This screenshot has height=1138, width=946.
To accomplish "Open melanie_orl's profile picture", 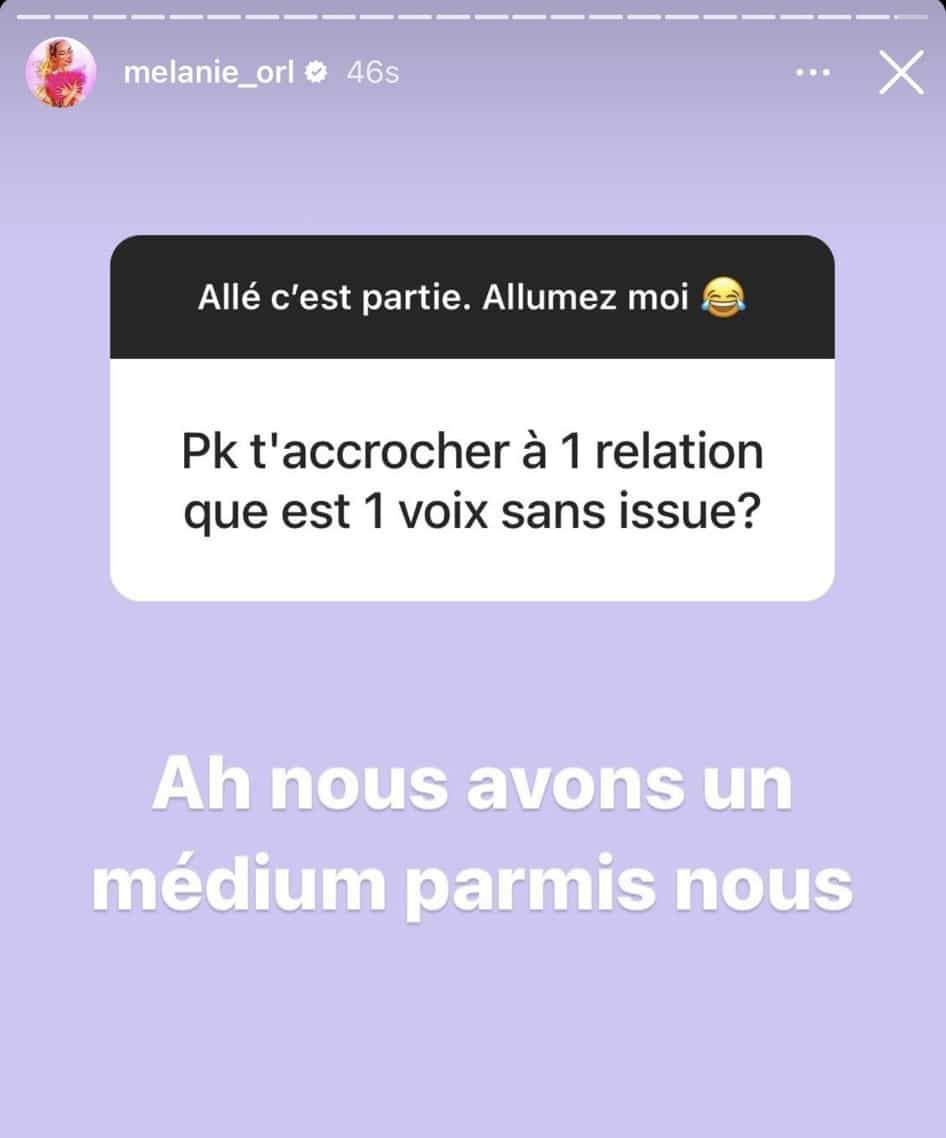I will [x=61, y=73].
